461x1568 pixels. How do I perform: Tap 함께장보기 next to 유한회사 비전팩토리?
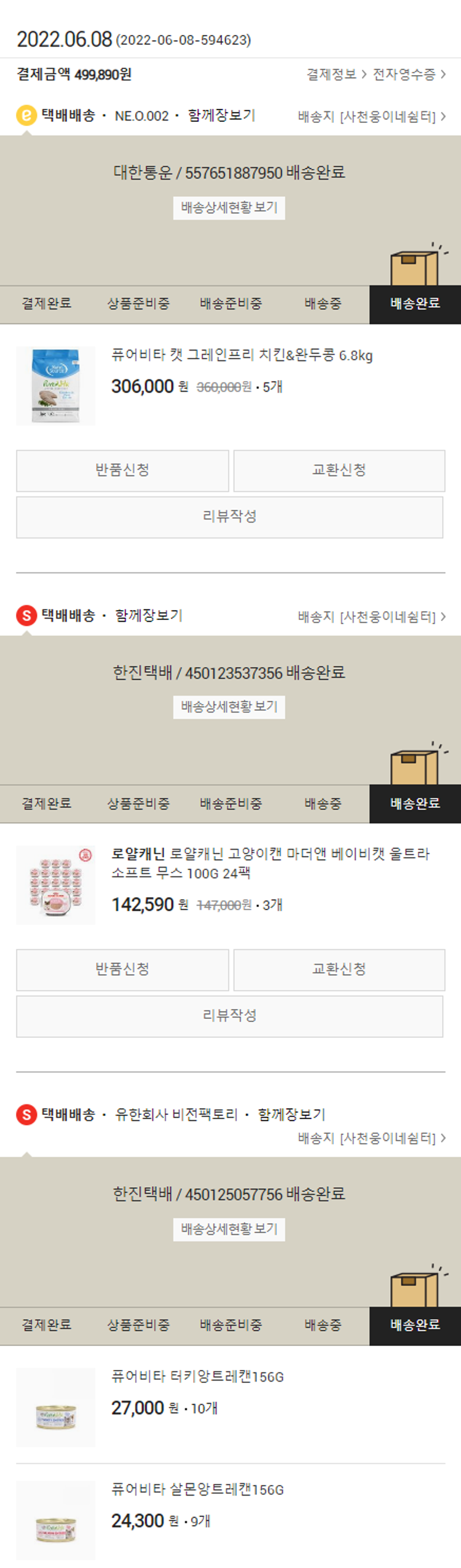pos(291,1114)
